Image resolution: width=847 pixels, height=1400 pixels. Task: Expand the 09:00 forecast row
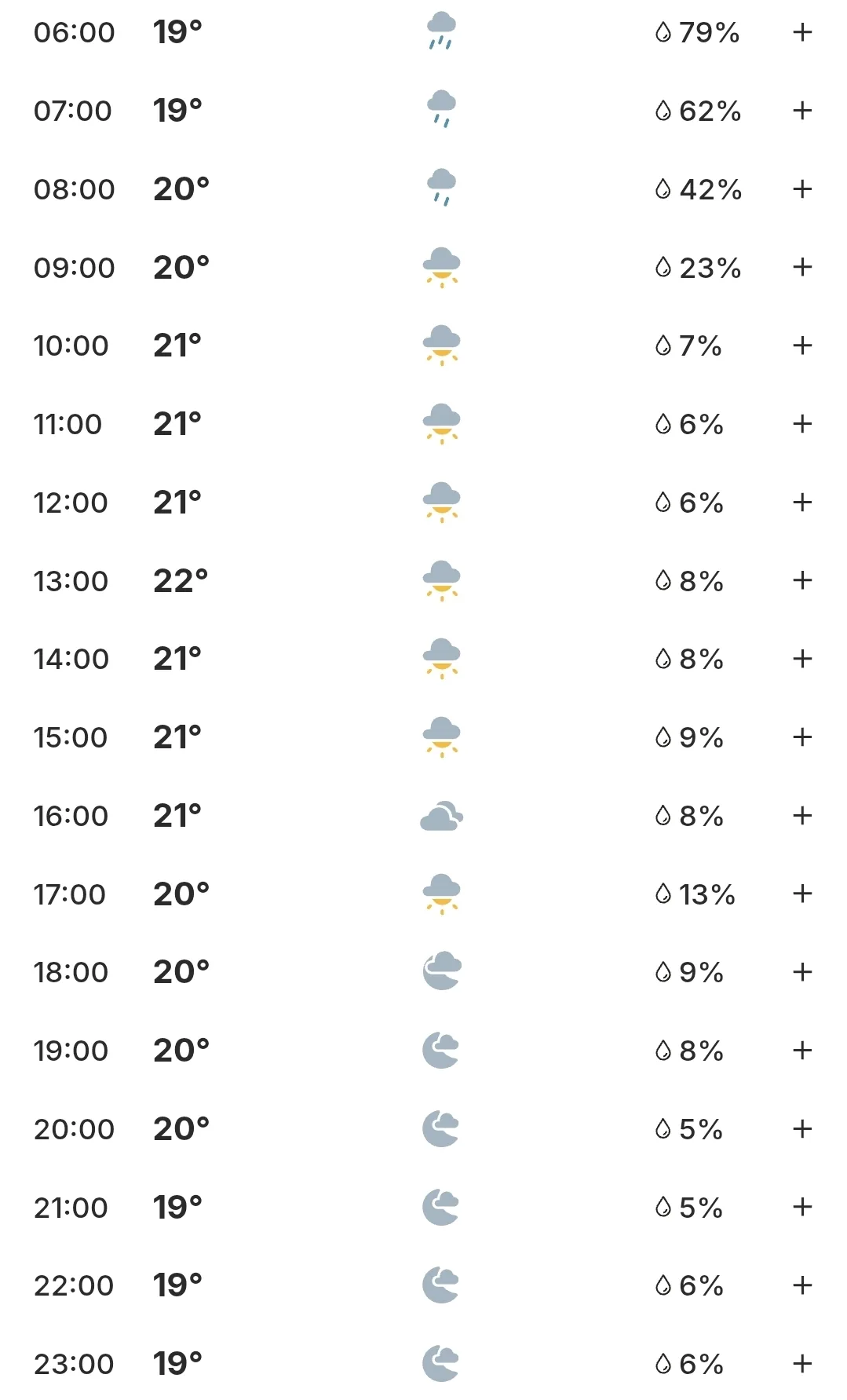tap(801, 267)
